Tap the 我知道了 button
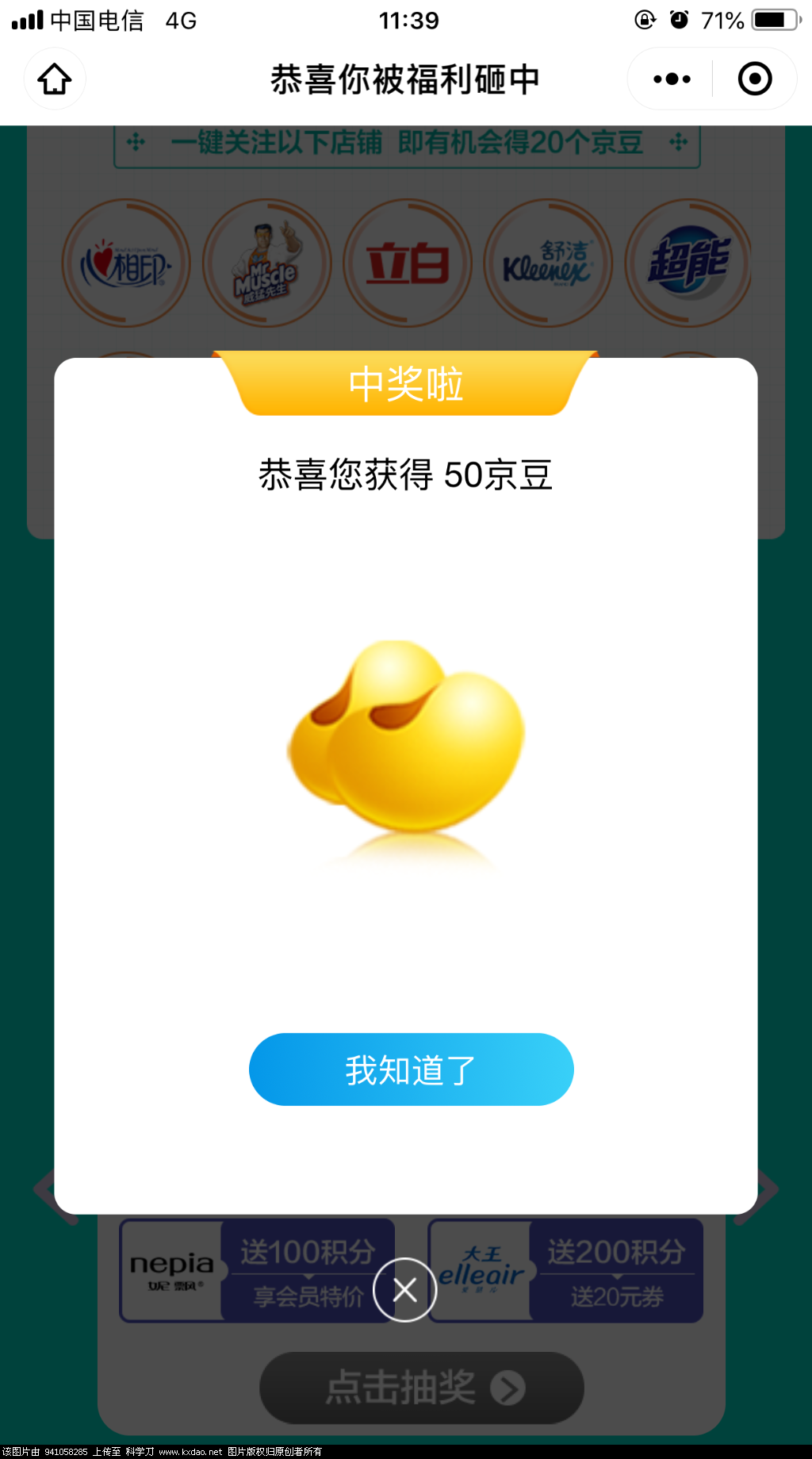 (x=411, y=1069)
